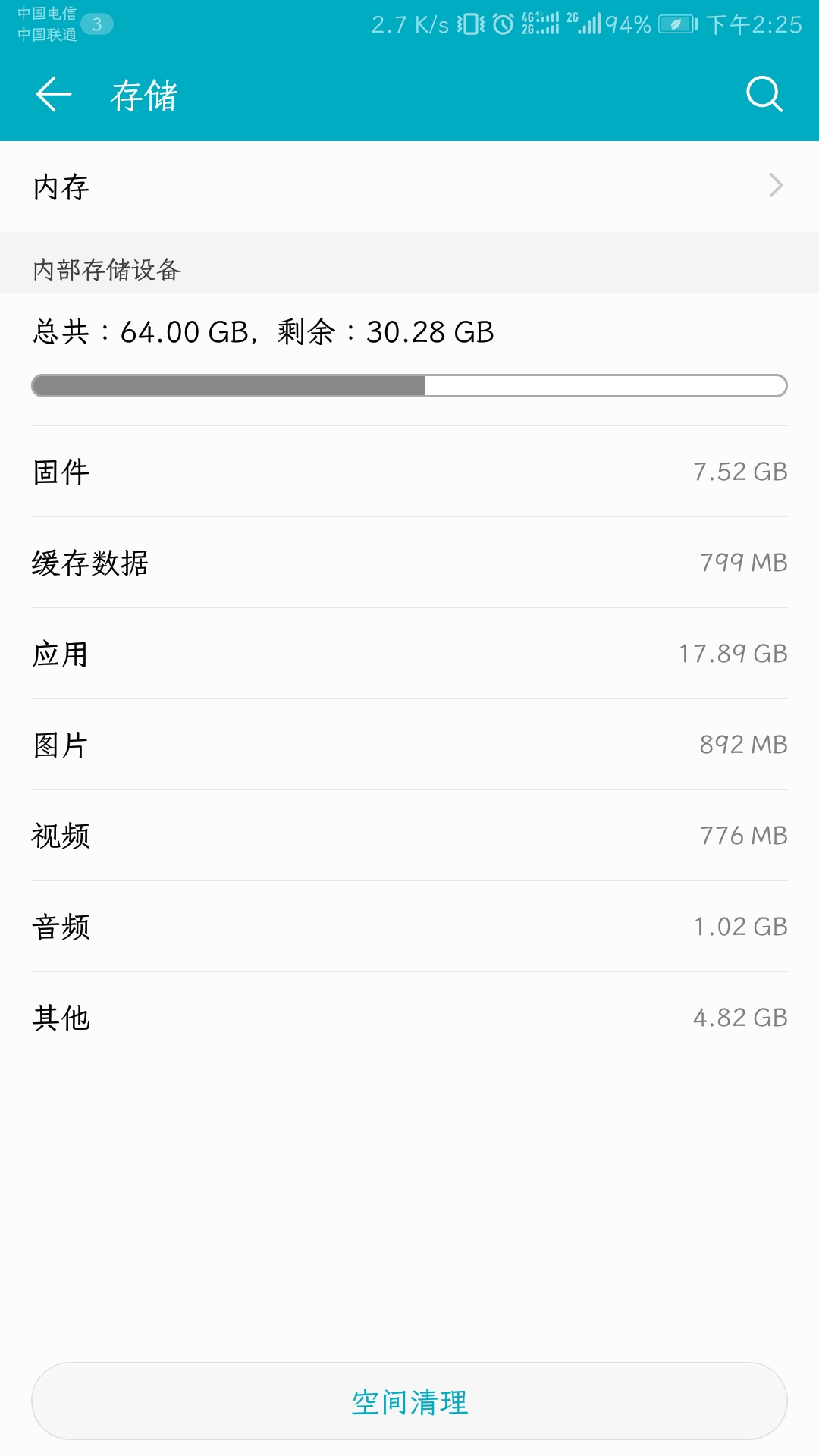Open the search icon in the toolbar

pos(764,95)
